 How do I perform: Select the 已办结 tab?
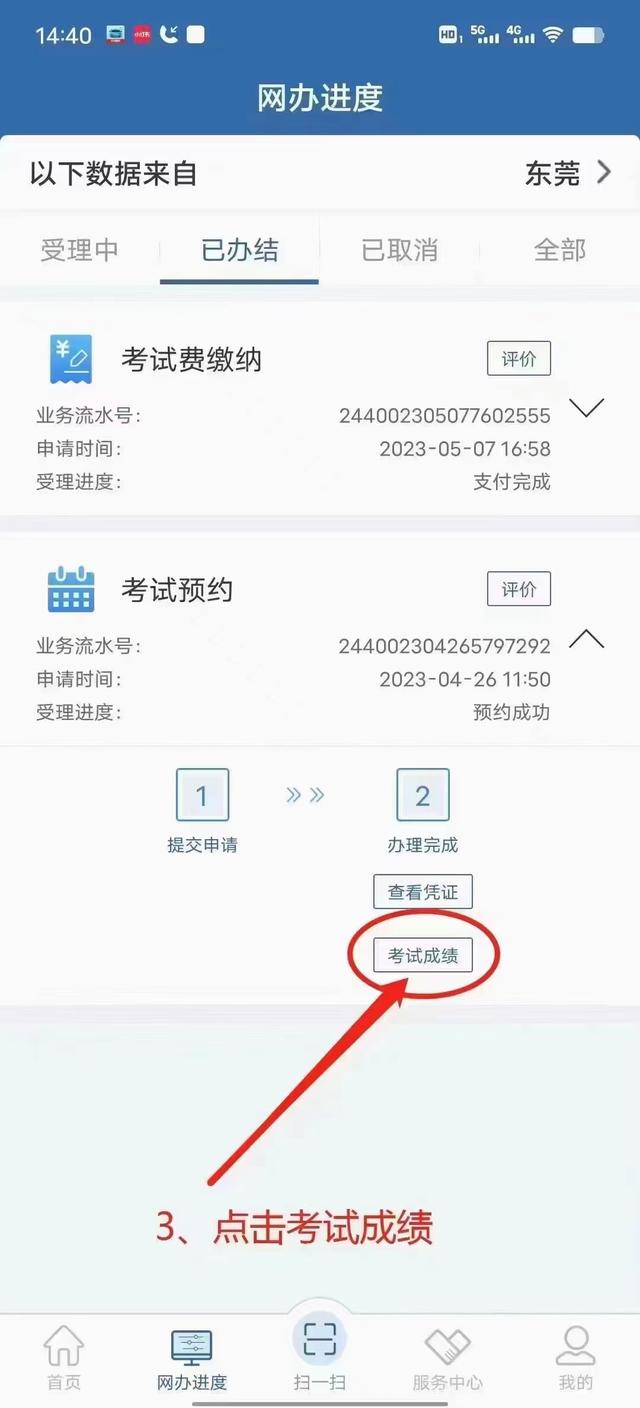(x=239, y=250)
